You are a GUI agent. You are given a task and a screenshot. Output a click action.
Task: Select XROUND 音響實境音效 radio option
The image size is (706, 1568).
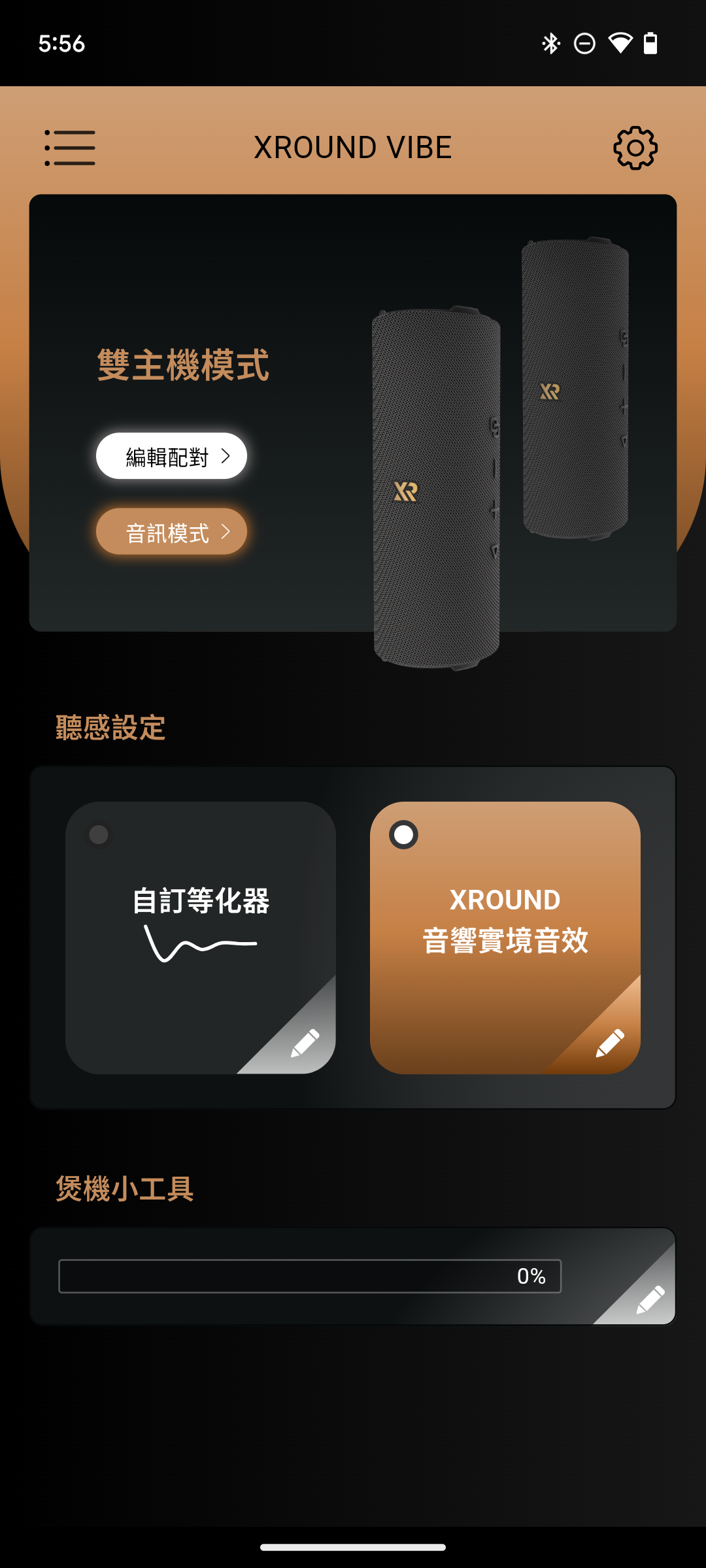pos(403,835)
